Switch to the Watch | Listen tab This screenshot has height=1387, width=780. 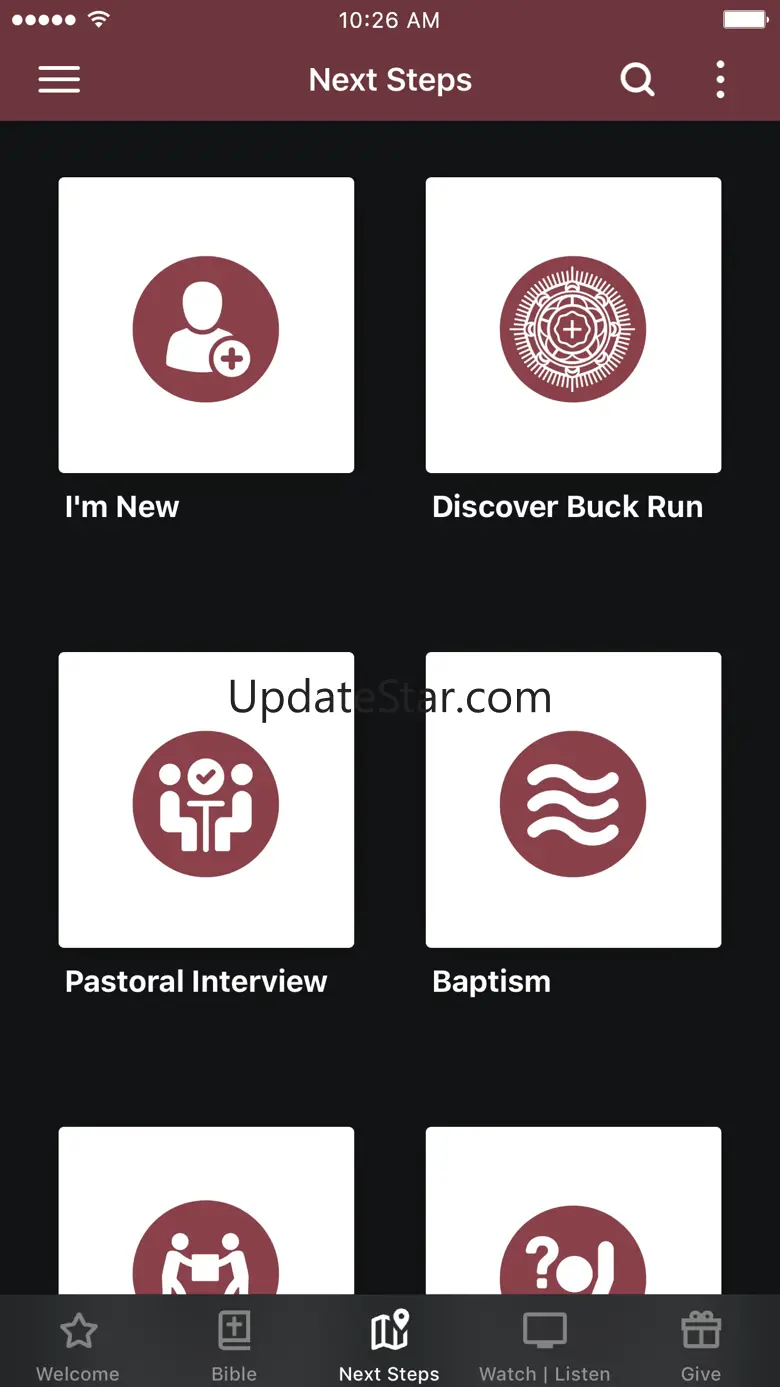coord(545,1345)
